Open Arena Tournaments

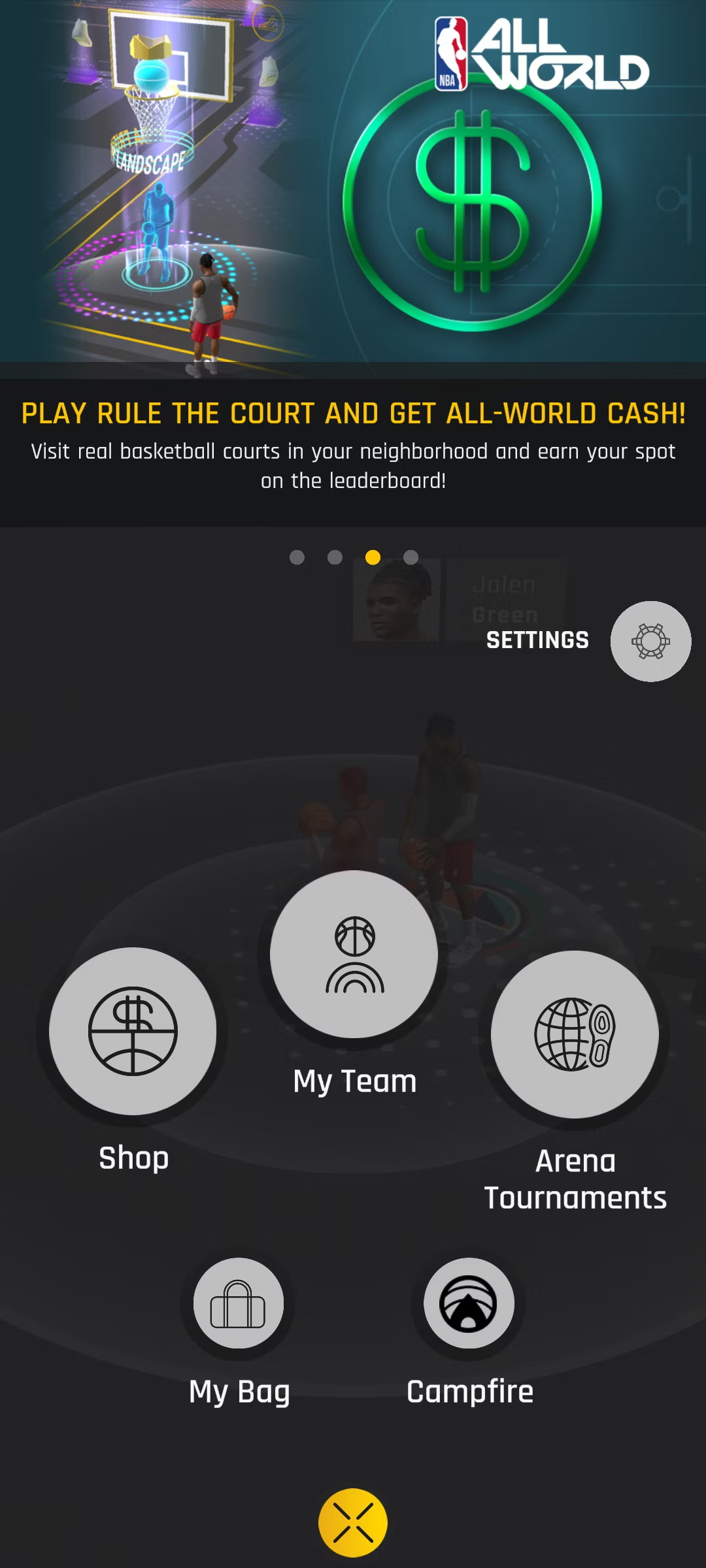click(x=575, y=1034)
